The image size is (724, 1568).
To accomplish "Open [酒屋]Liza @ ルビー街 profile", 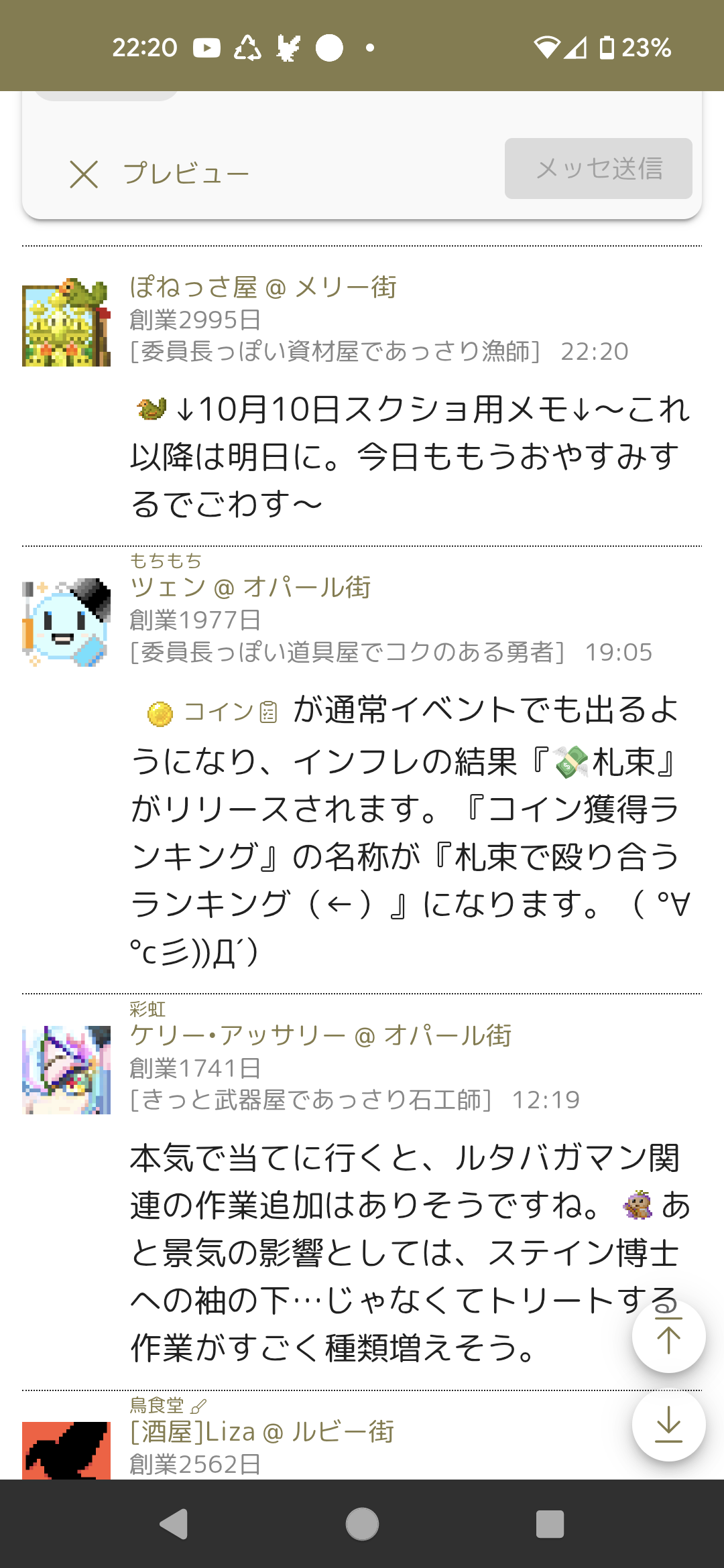I will coord(262,1432).
